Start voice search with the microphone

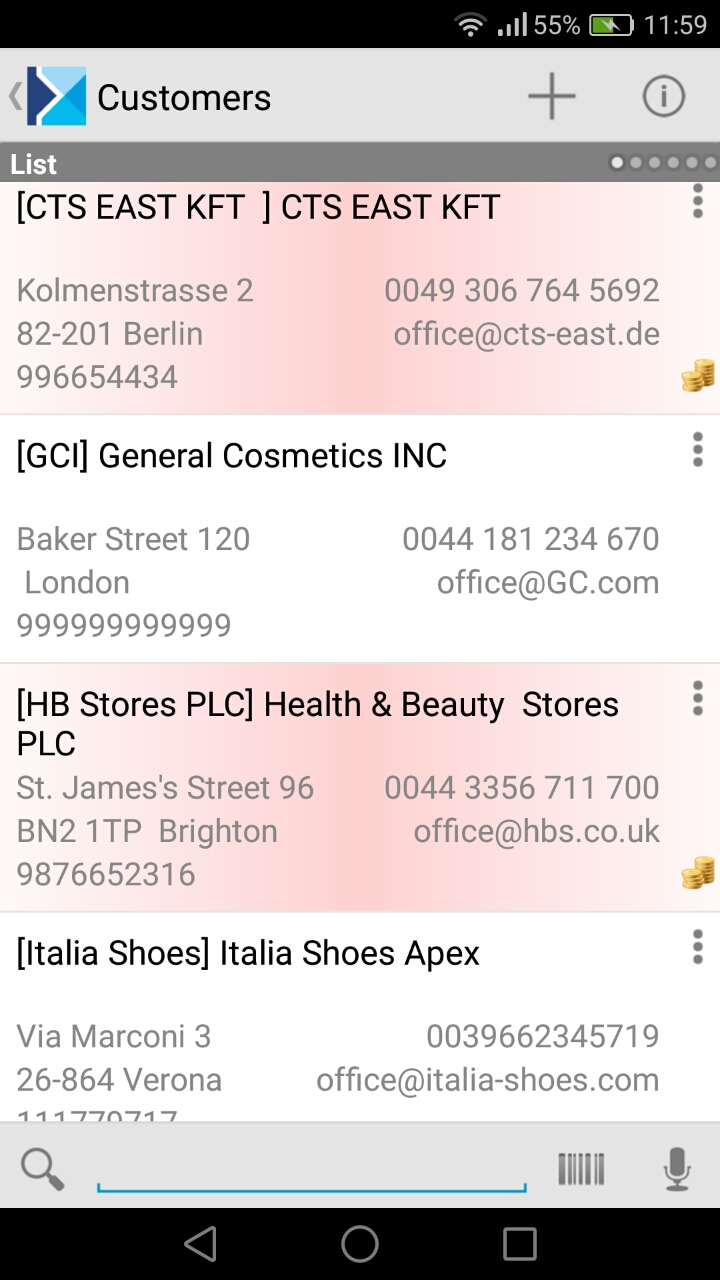(677, 1168)
